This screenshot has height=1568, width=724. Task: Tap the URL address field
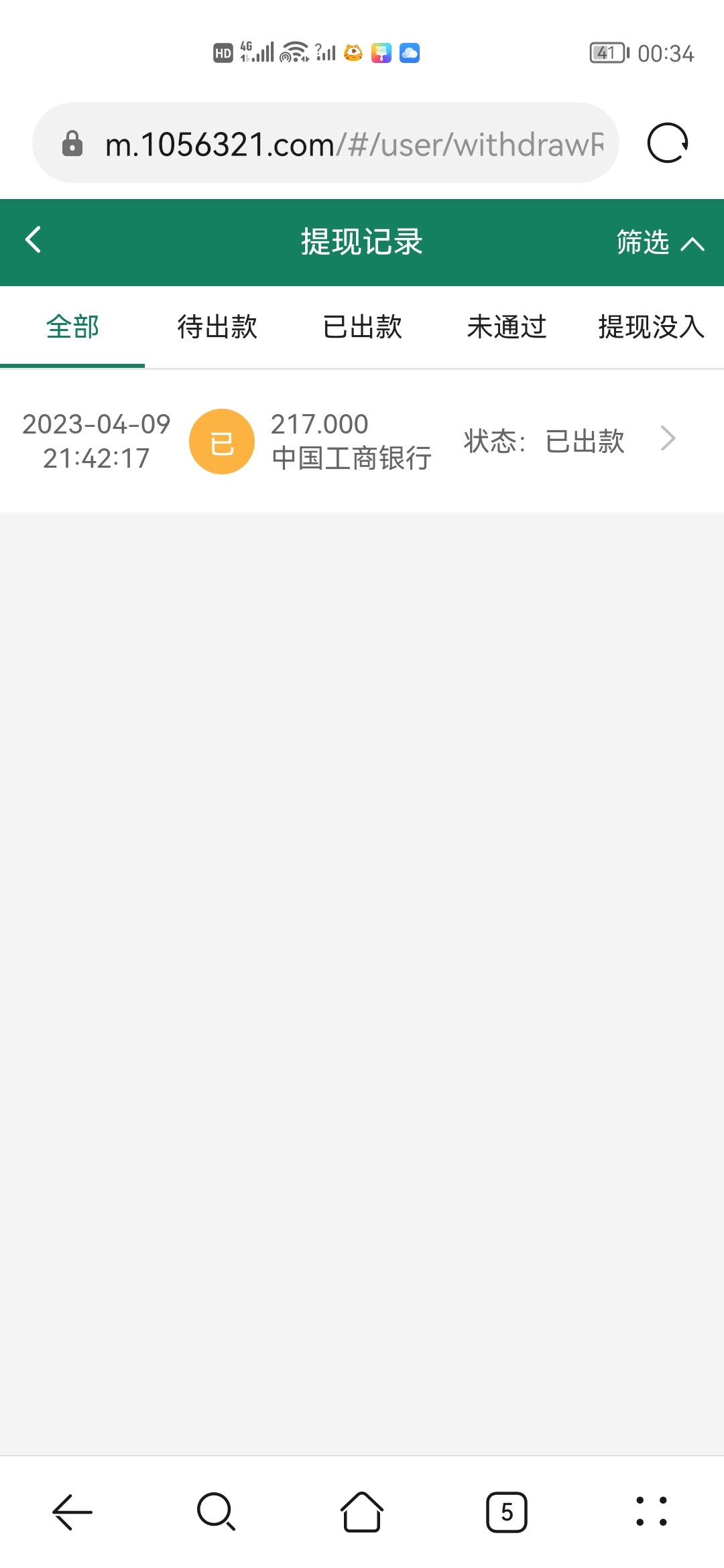click(335, 143)
